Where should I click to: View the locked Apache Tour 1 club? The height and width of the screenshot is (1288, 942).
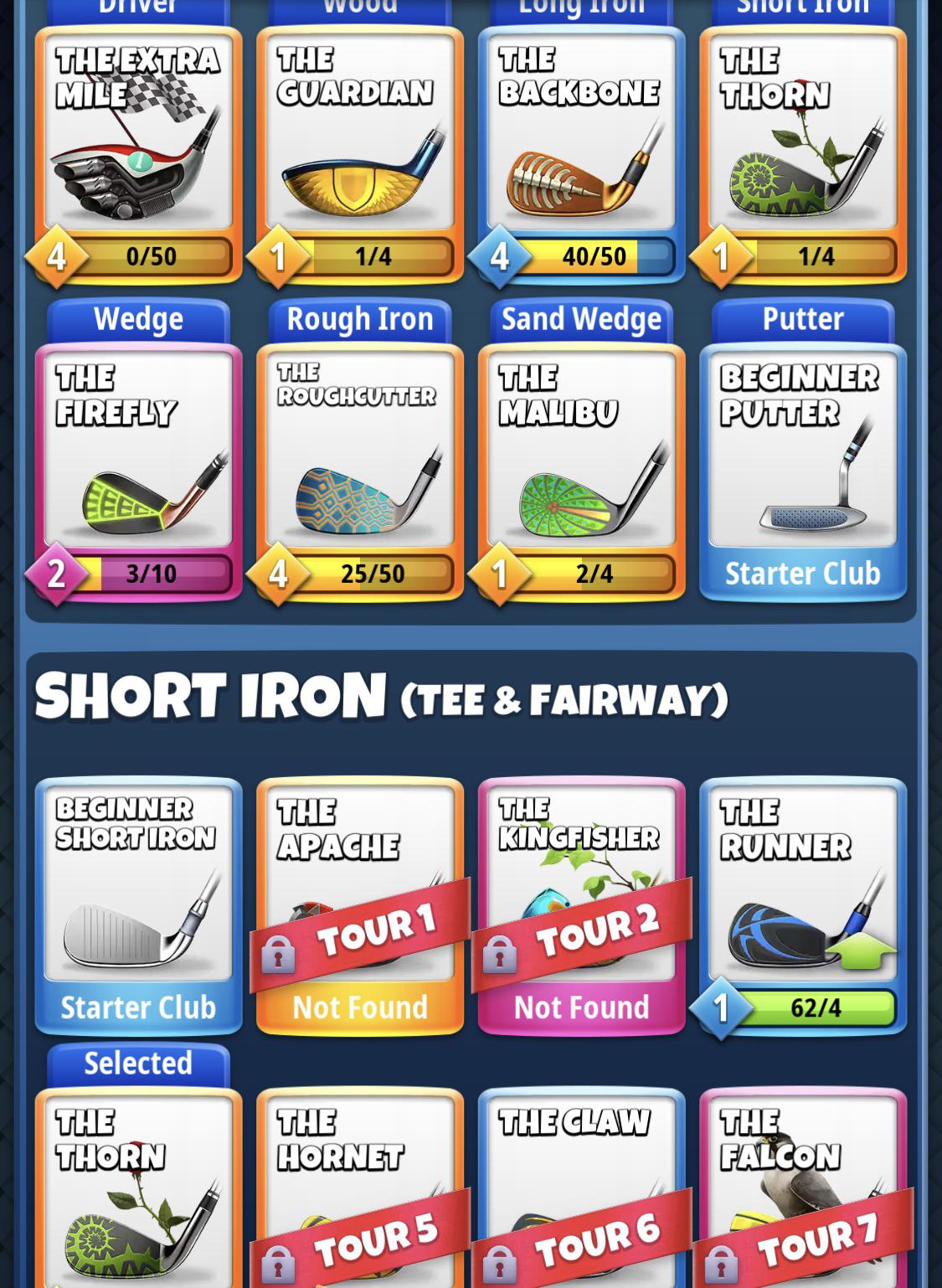pyautogui.click(x=360, y=904)
